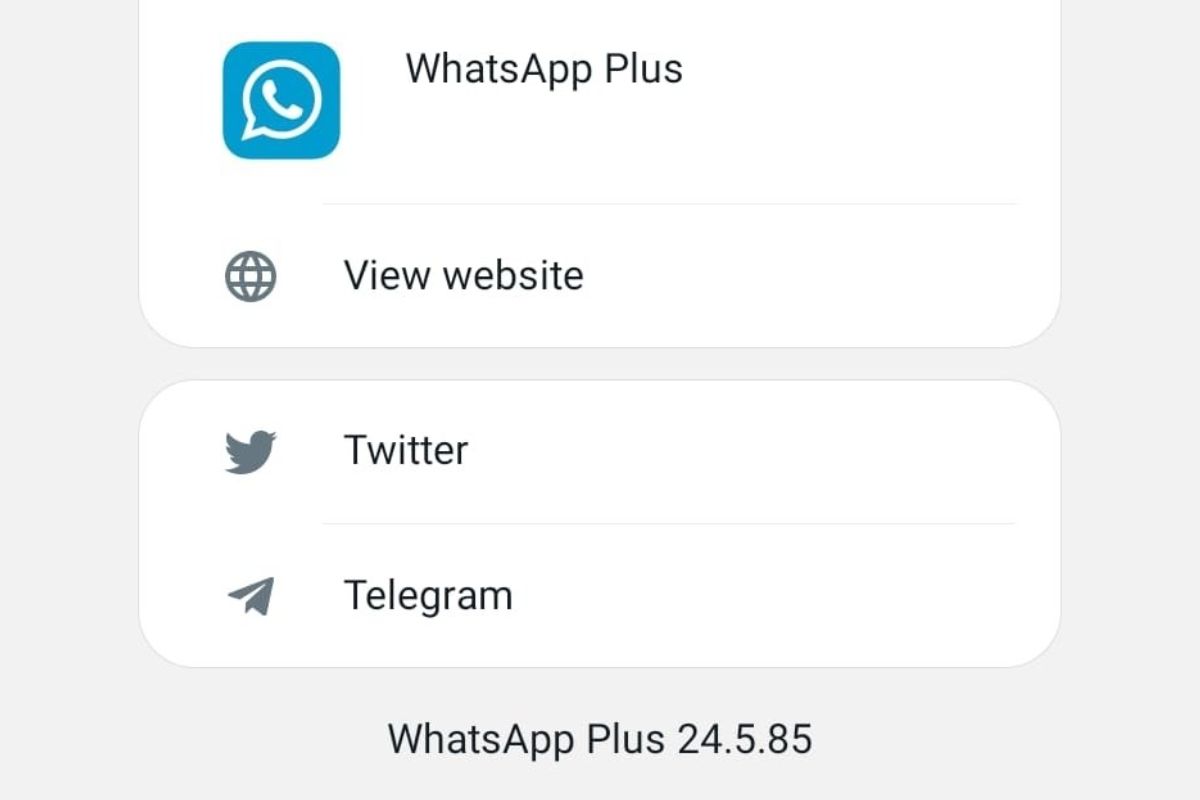Screen dimensions: 1200x800
Task: Open the View website row
Action: pos(463,275)
